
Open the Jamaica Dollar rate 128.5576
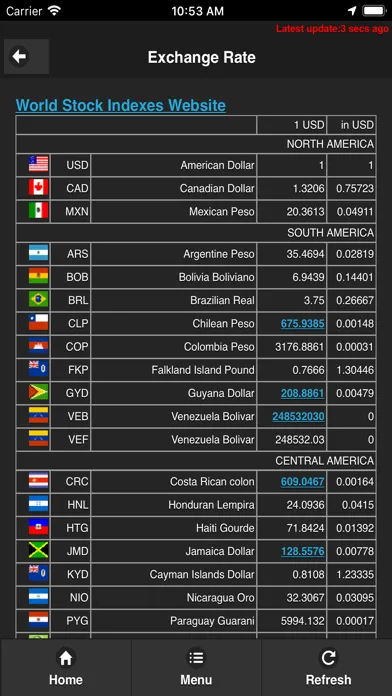pyautogui.click(x=302, y=552)
